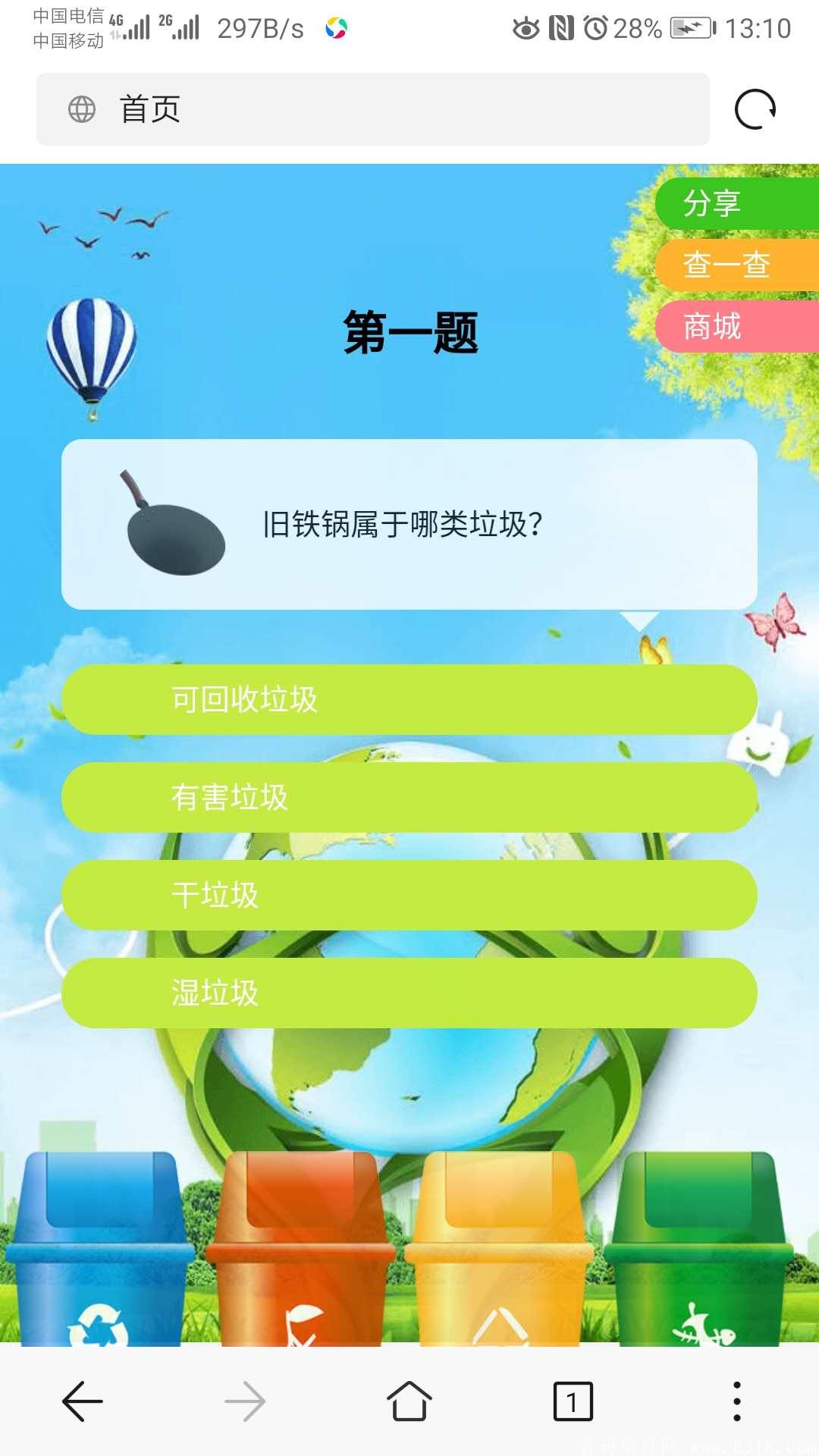Viewport: 819px width, 1456px height.
Task: Choose the 有害垃圾 answer option
Action: 409,797
